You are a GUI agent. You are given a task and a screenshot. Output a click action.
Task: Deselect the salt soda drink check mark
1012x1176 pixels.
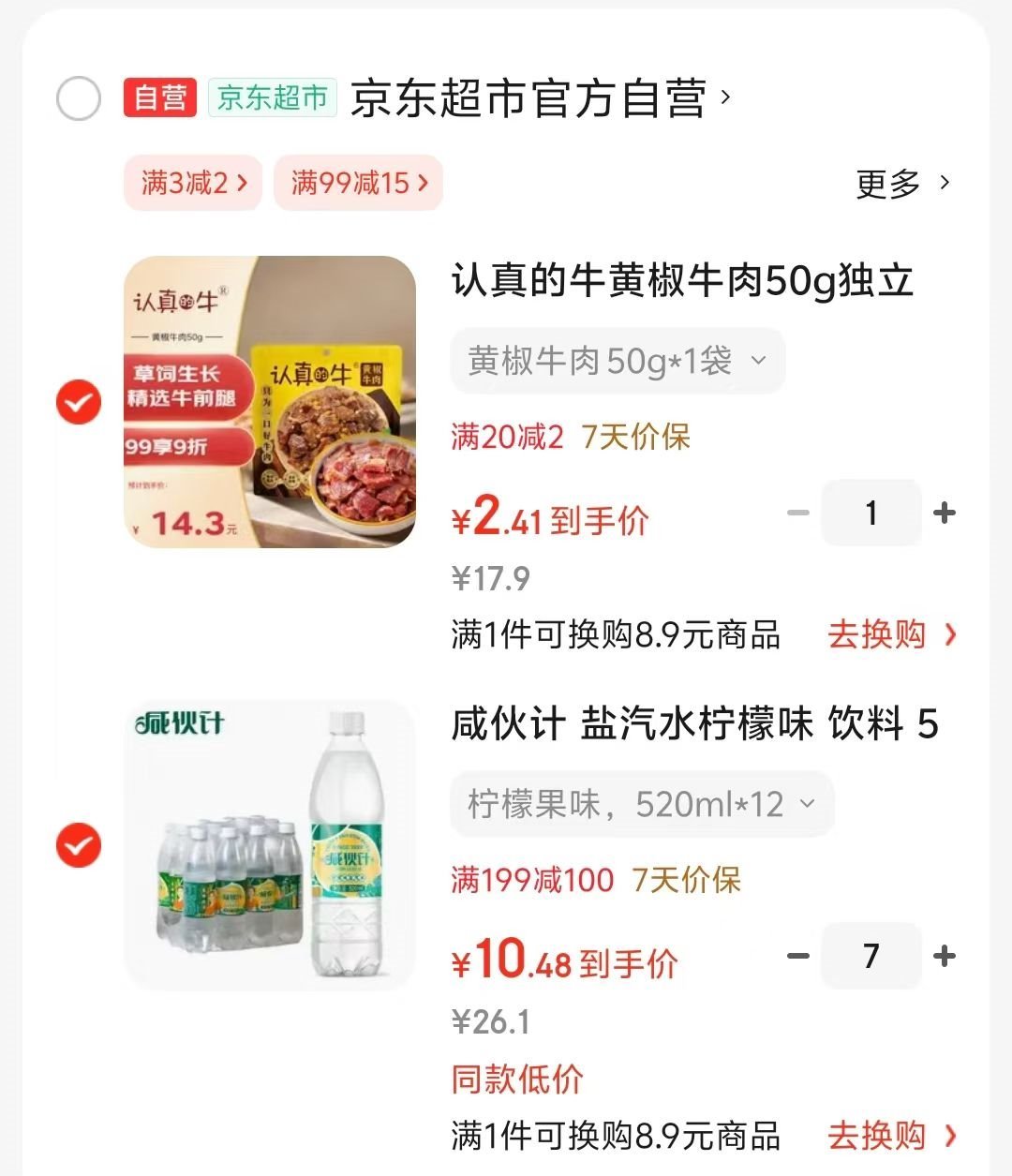[x=78, y=846]
